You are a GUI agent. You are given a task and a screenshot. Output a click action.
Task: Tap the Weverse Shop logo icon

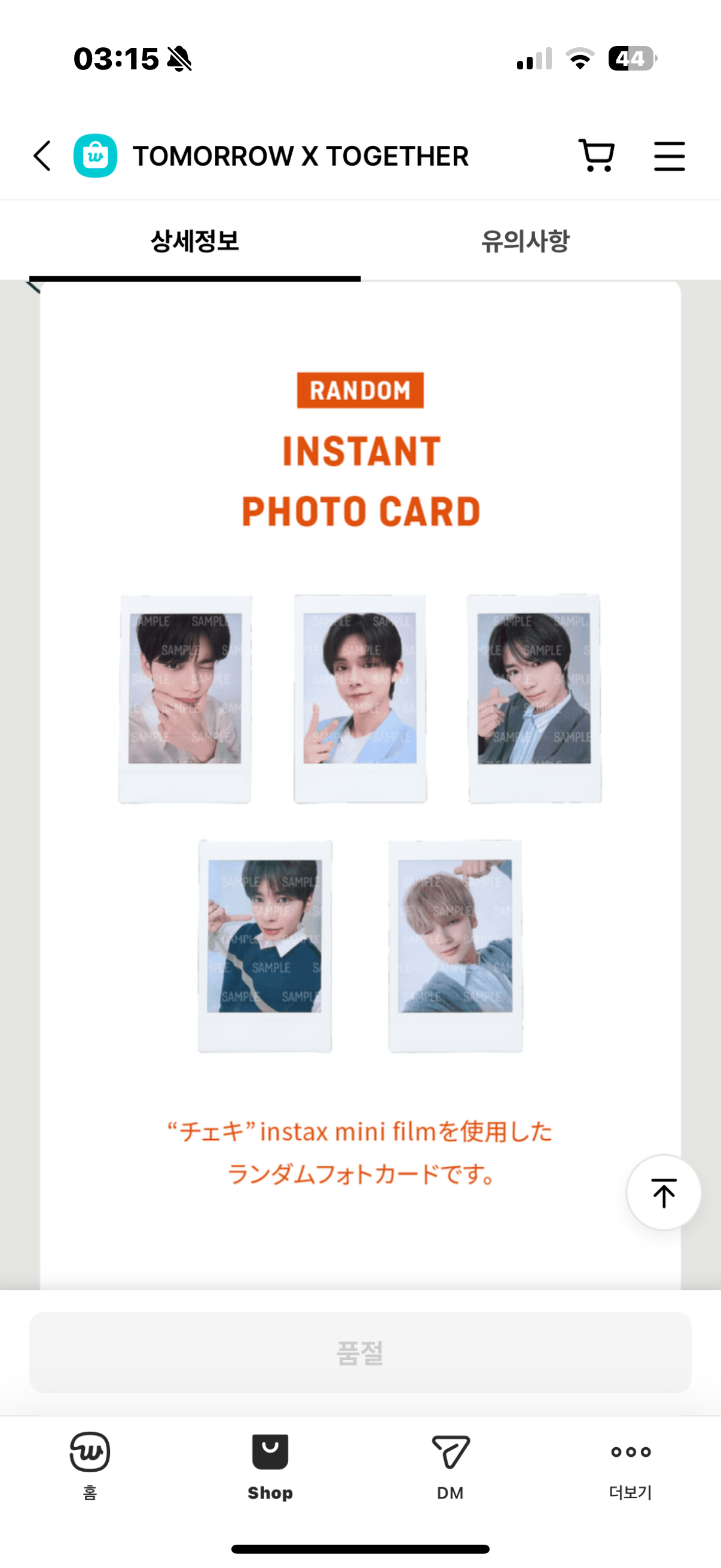(96, 156)
